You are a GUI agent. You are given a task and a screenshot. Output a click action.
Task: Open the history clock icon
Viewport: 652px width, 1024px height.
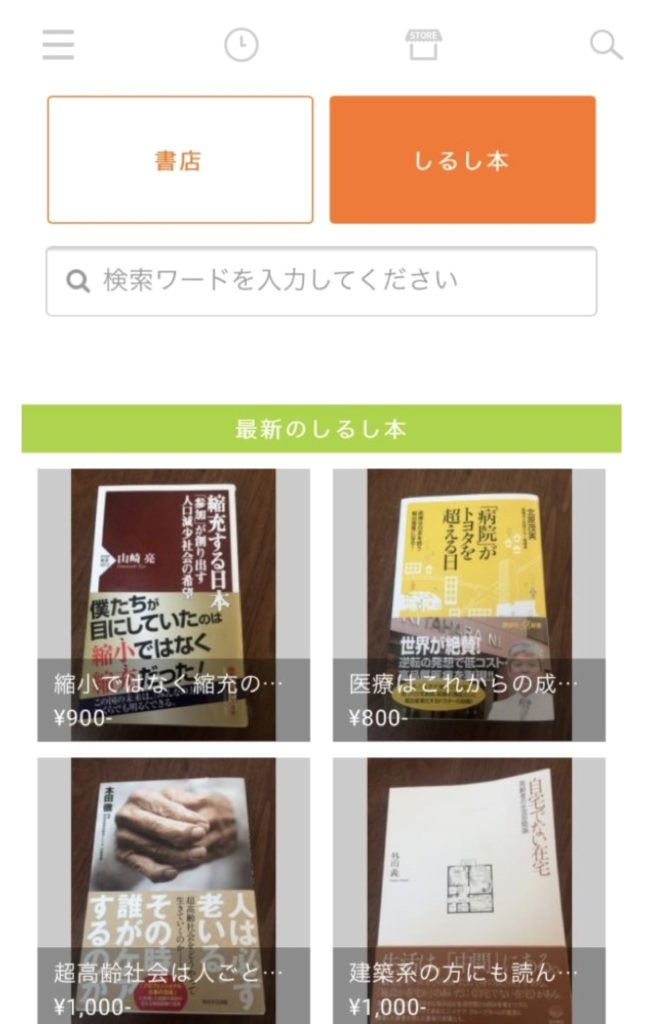[x=241, y=45]
